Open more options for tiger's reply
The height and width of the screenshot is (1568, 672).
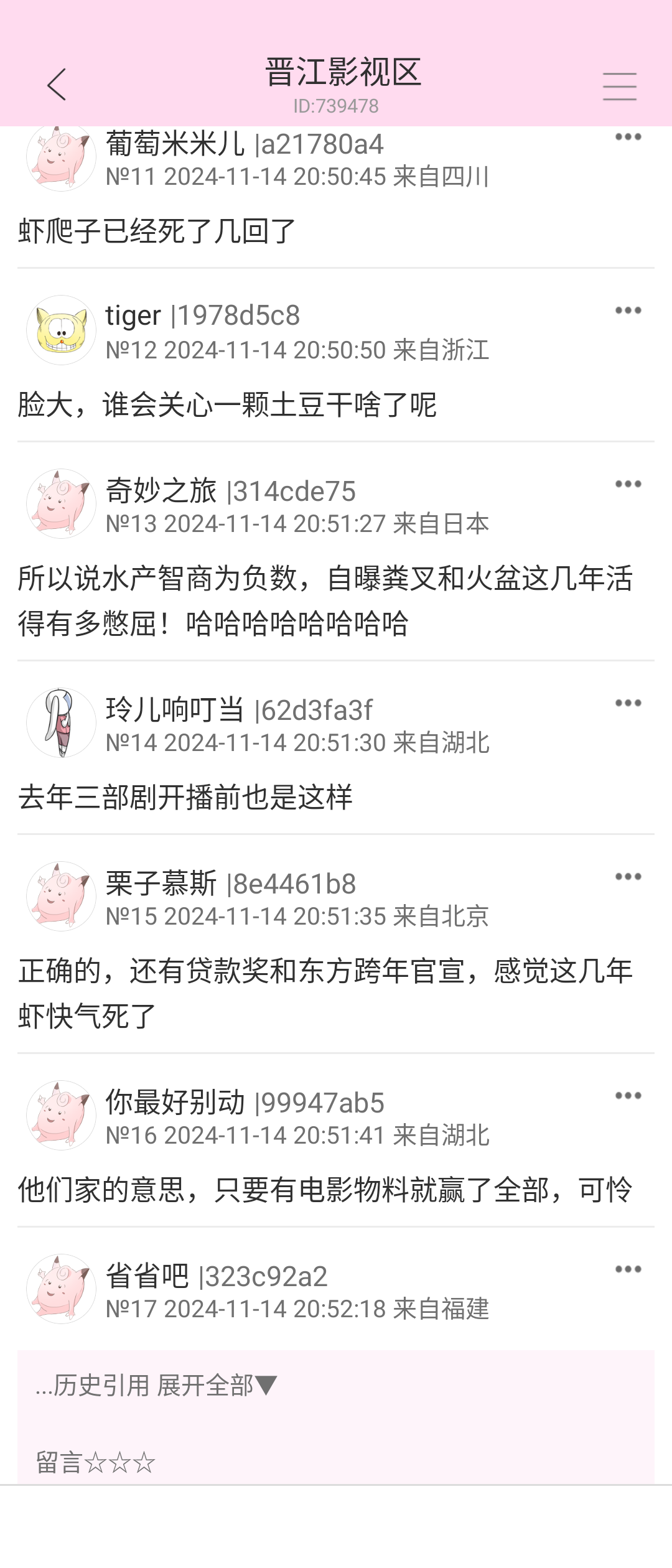click(628, 310)
